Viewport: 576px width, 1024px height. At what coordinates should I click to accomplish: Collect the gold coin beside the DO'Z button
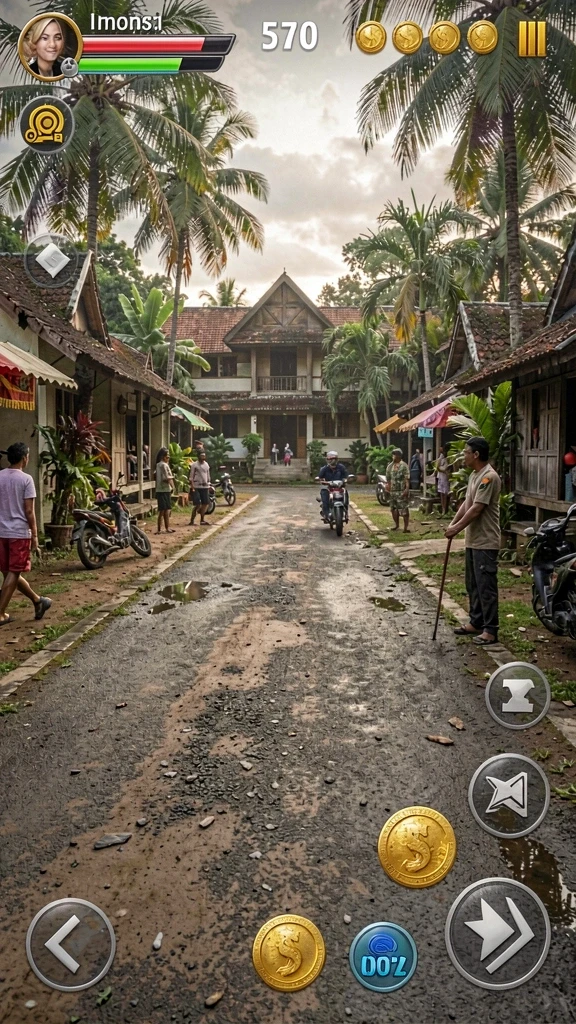(289, 953)
